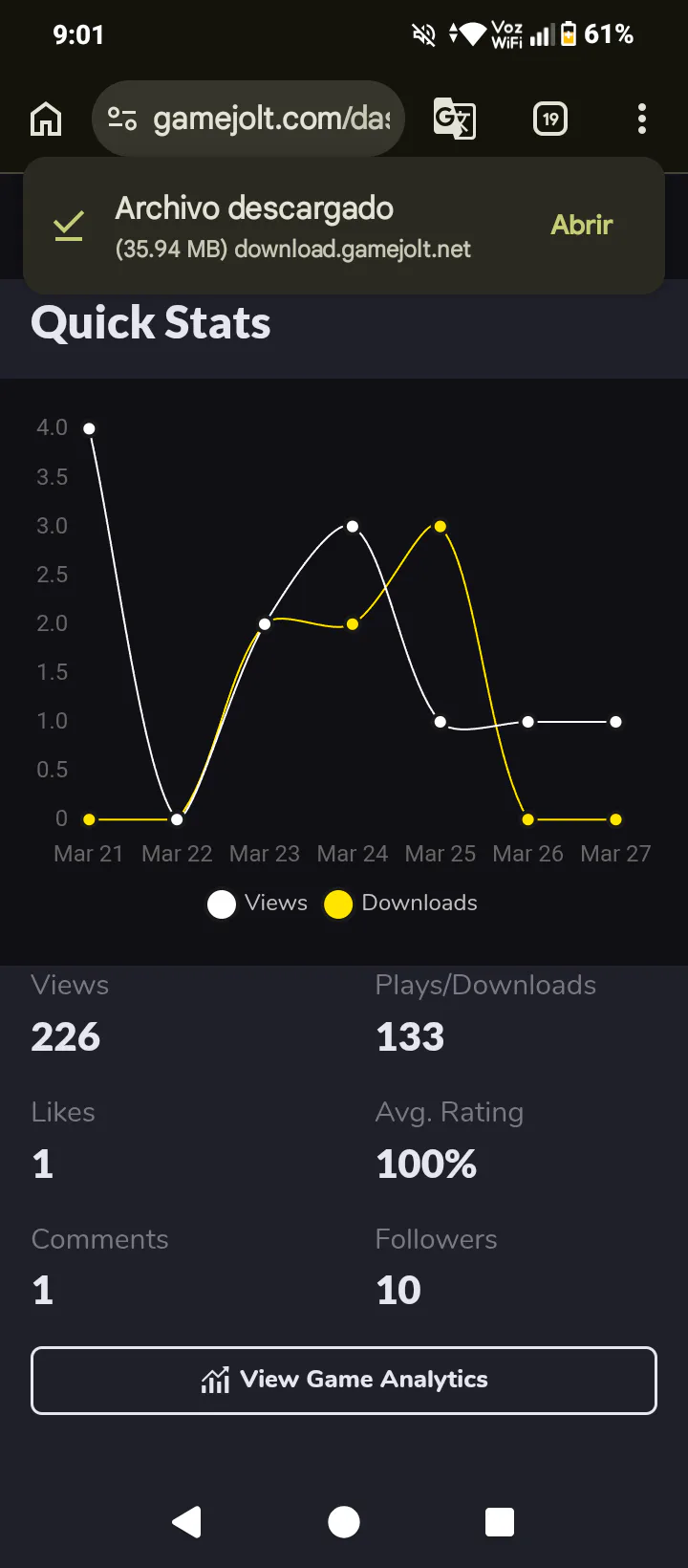Toggle the Downloads series in the chart legend
The height and width of the screenshot is (1568, 688).
tap(401, 904)
